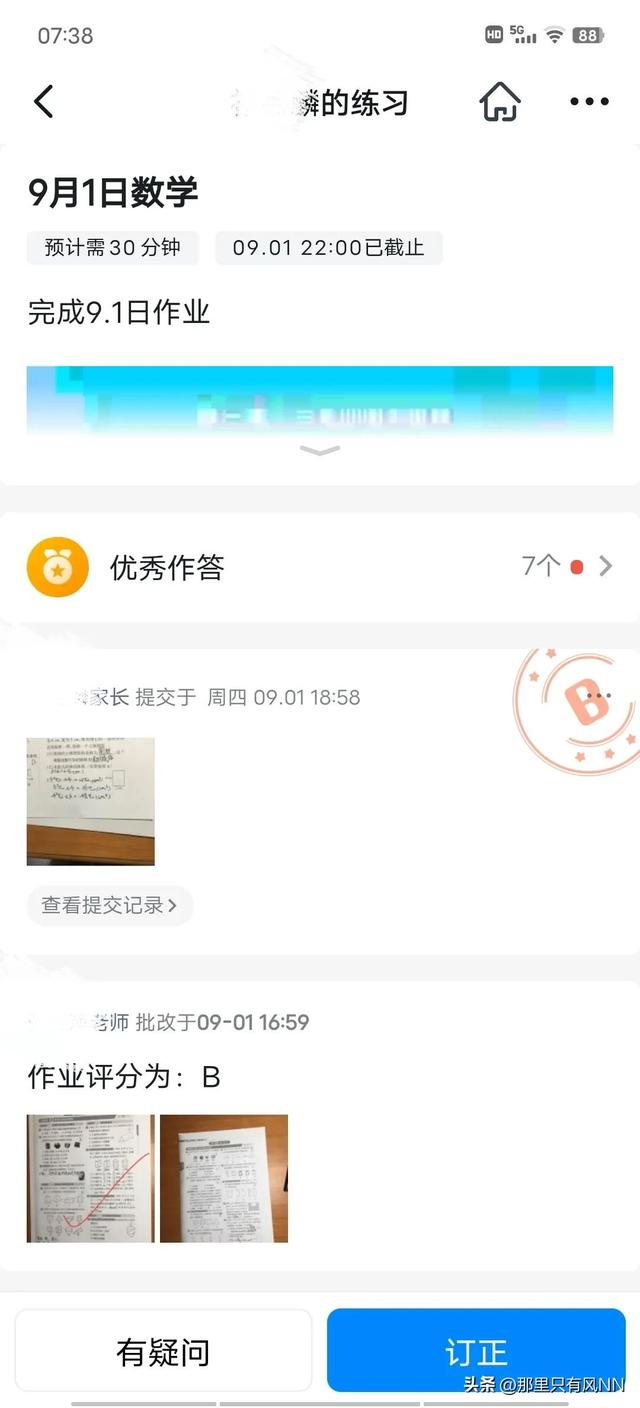Screen dimensions: 640x1408
Task: Expand the collapsed homework description chevron
Action: [x=320, y=451]
